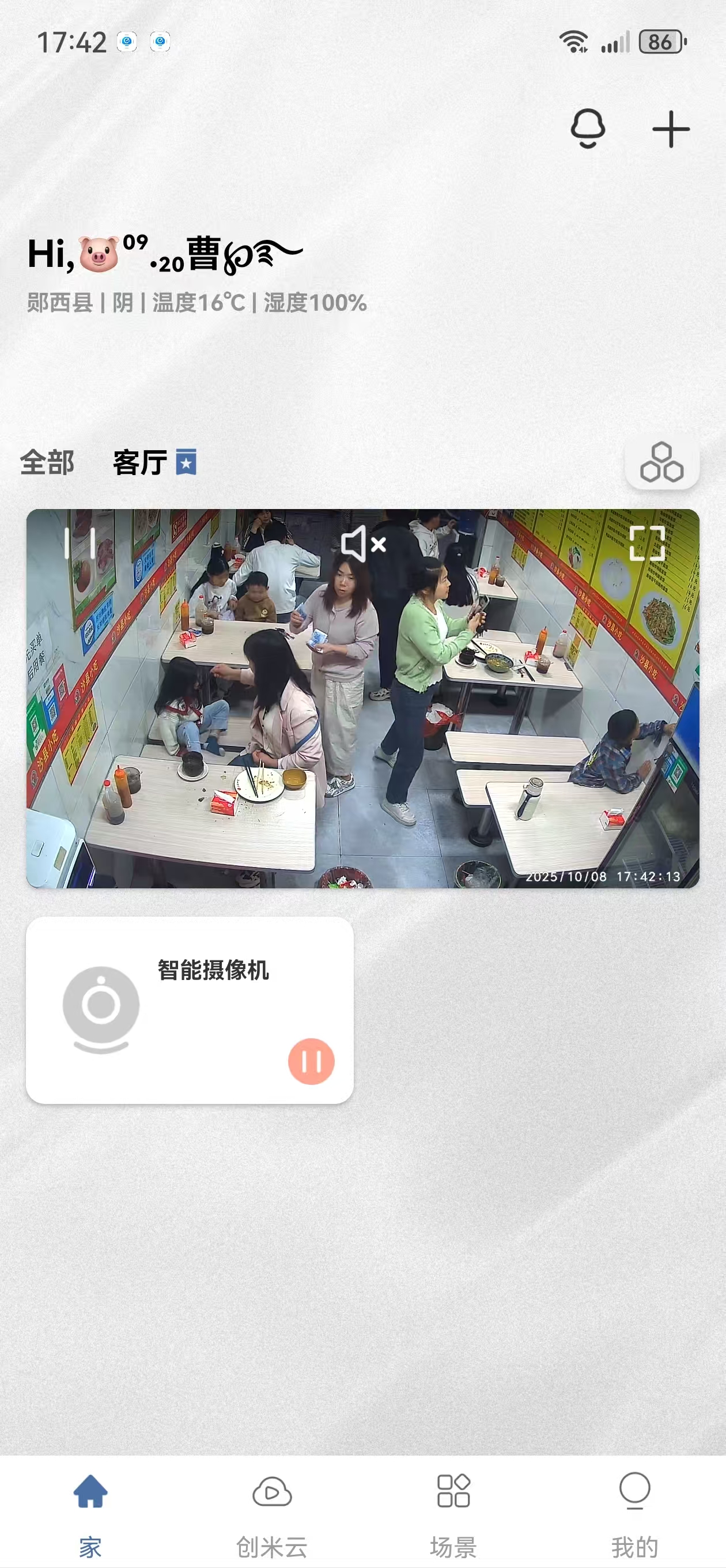The image size is (726, 1568).
Task: Unmute the camera feed audio
Action: (x=362, y=544)
